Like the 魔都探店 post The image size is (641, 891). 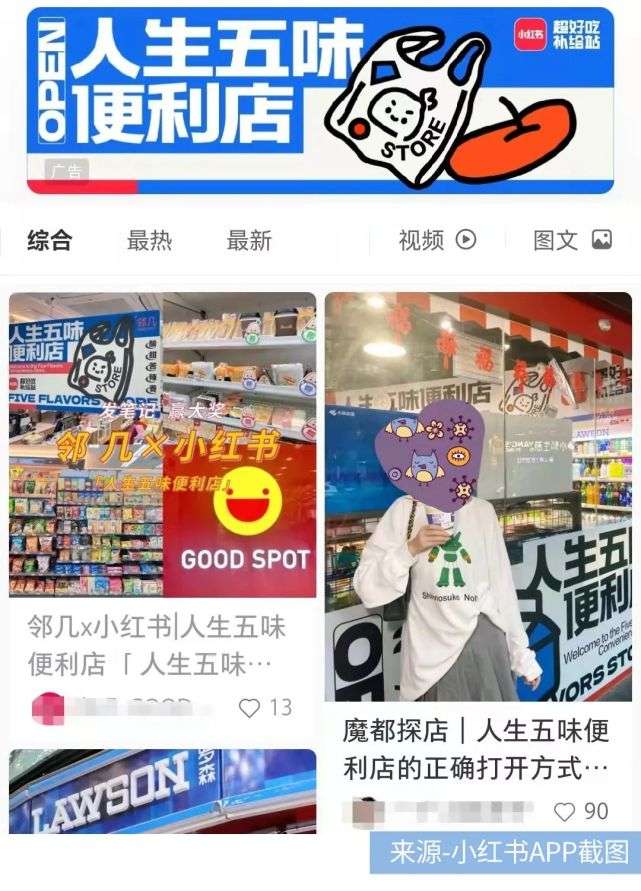click(x=566, y=812)
